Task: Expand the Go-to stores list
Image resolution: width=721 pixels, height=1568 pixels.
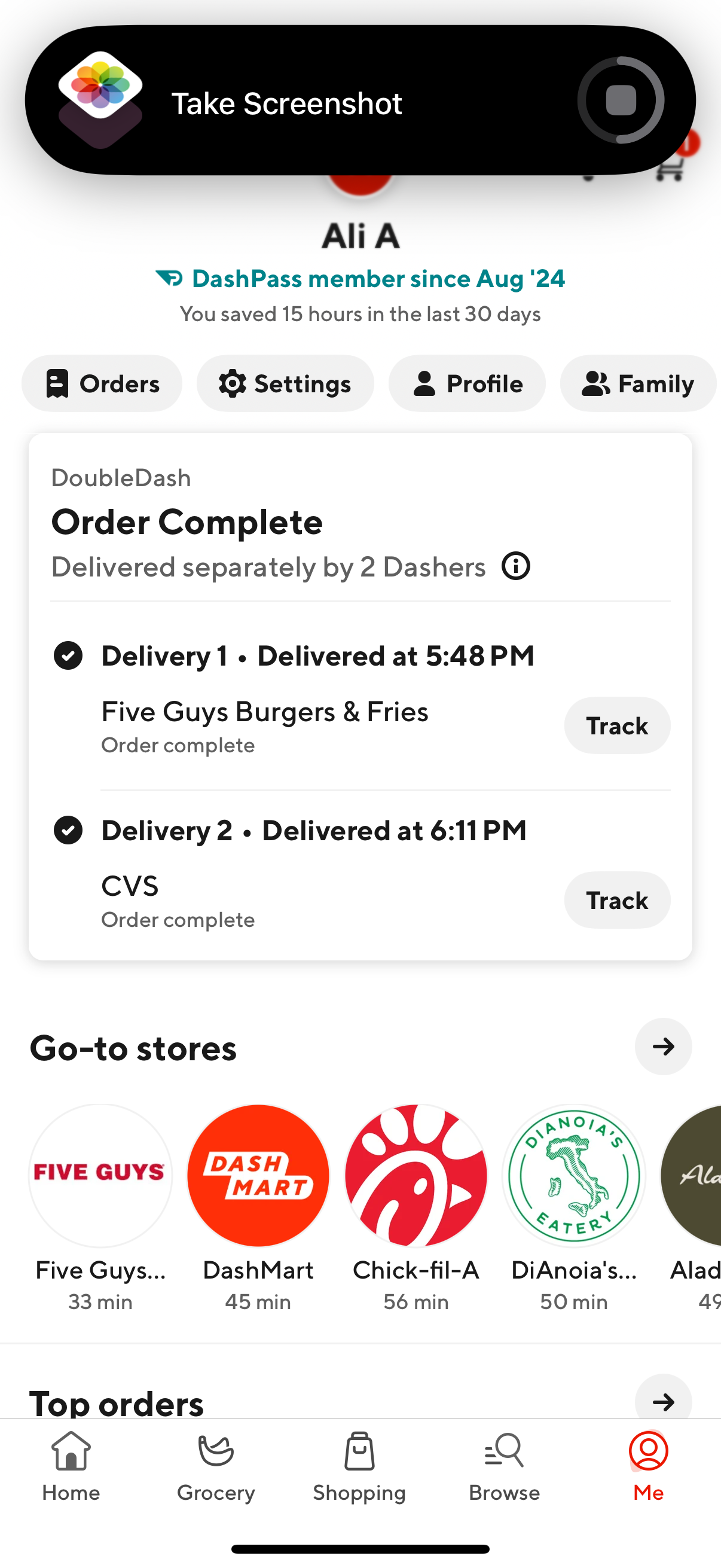Action: point(663,1047)
